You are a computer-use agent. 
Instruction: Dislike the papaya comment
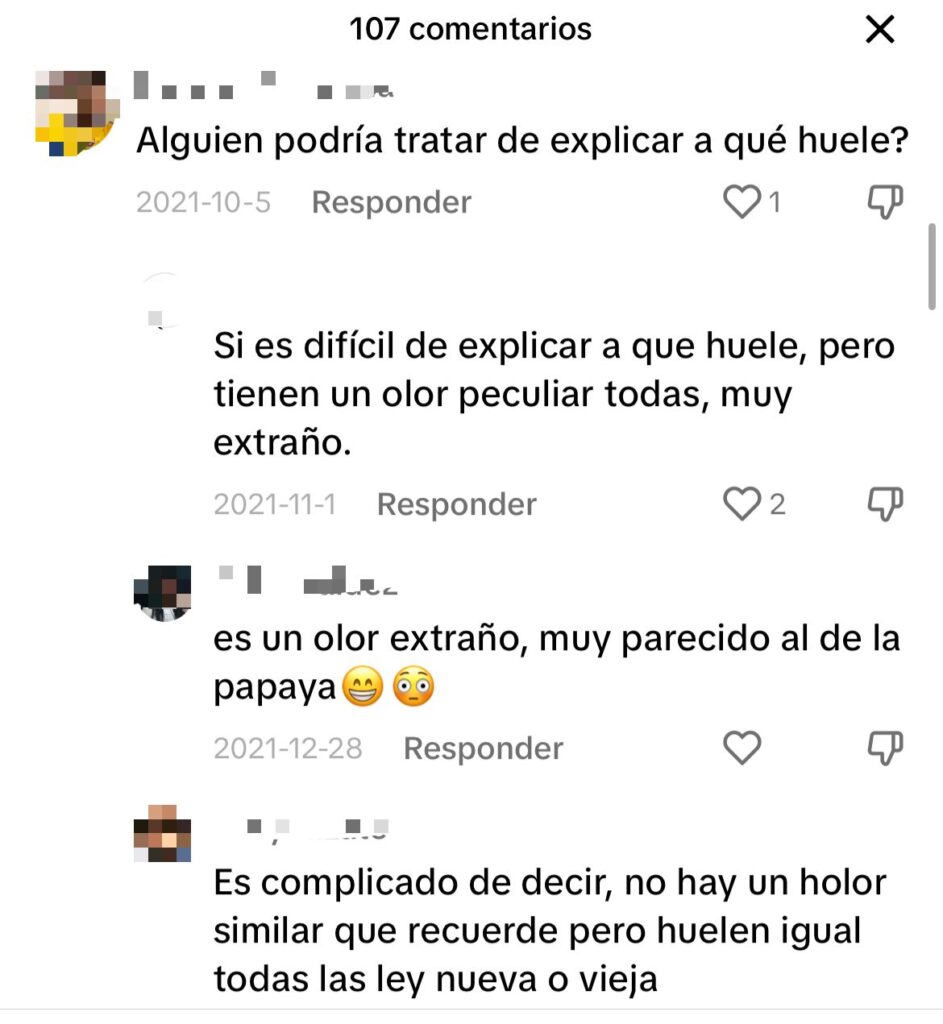point(884,748)
